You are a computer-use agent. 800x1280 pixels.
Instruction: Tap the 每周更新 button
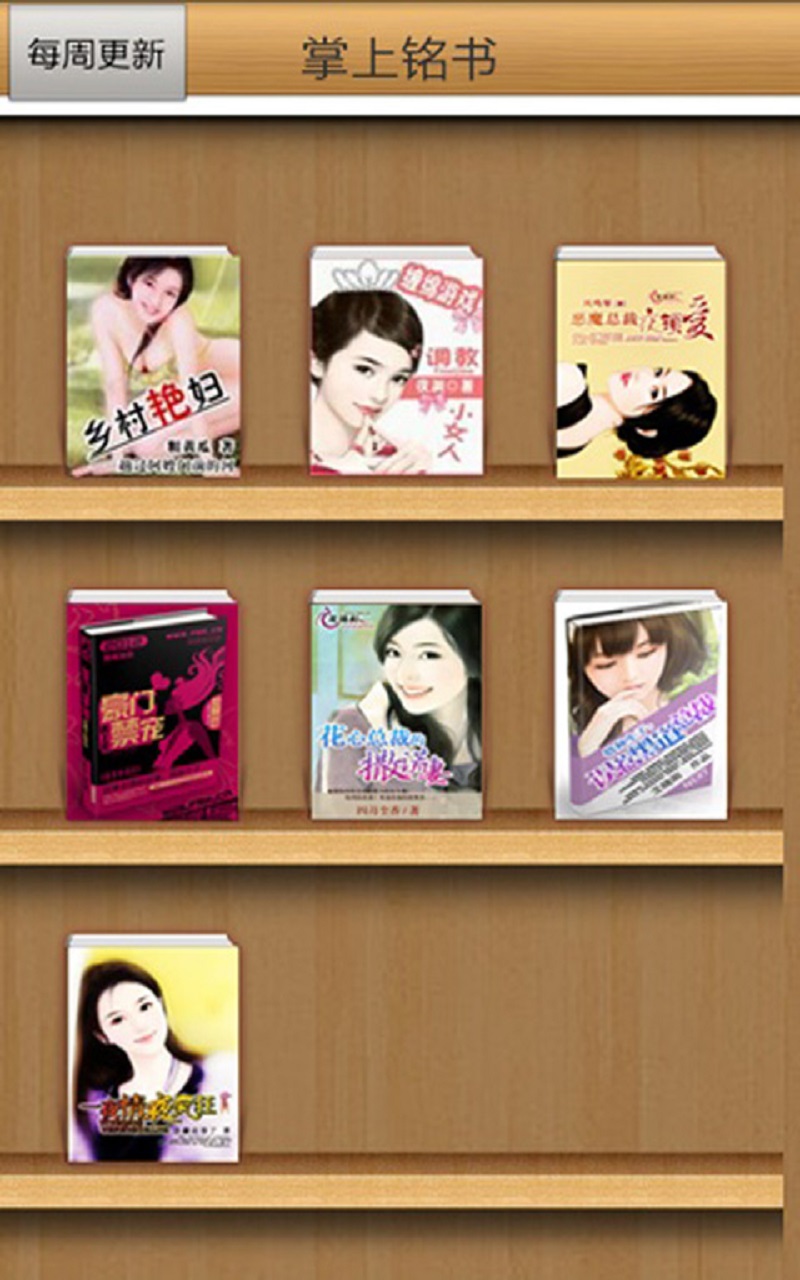[x=96, y=52]
